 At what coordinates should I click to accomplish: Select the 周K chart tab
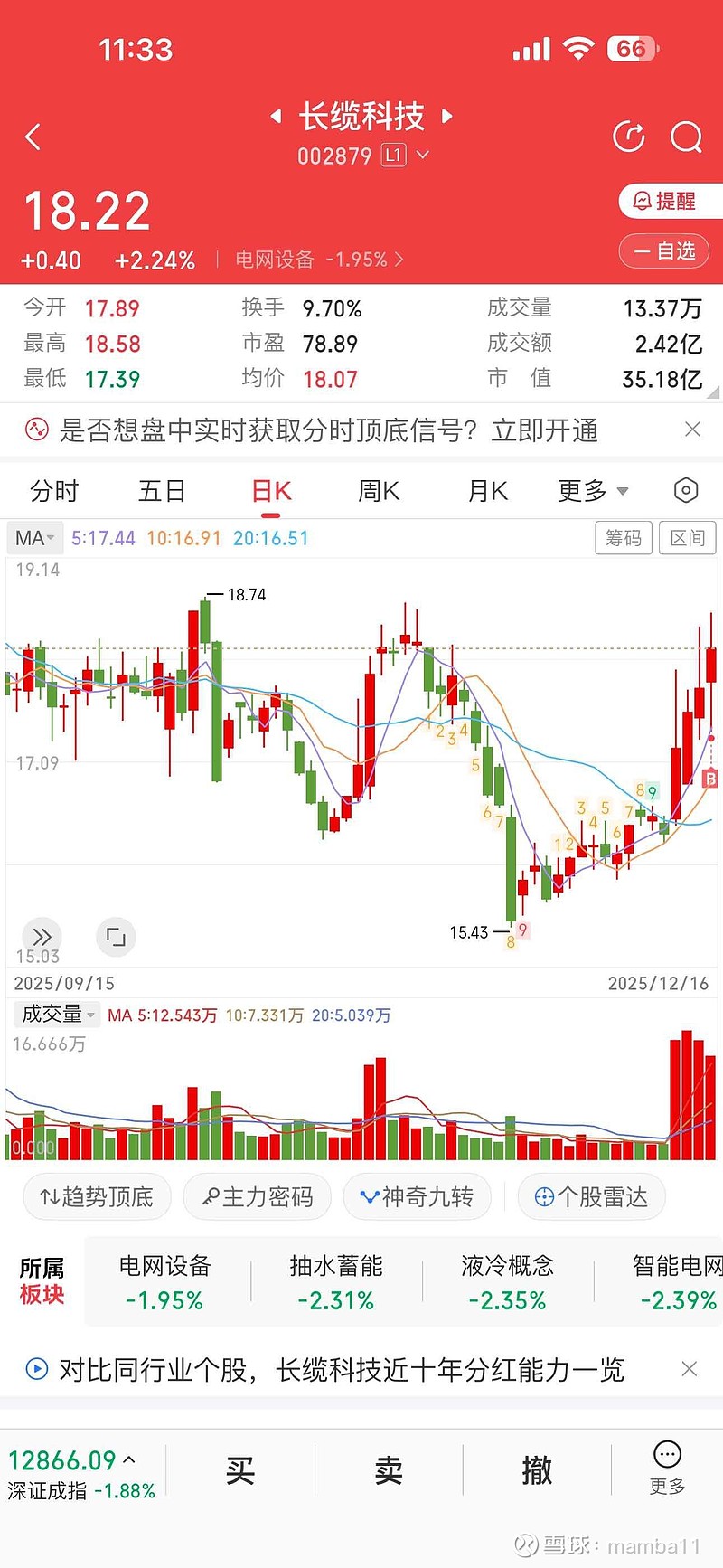pyautogui.click(x=379, y=491)
